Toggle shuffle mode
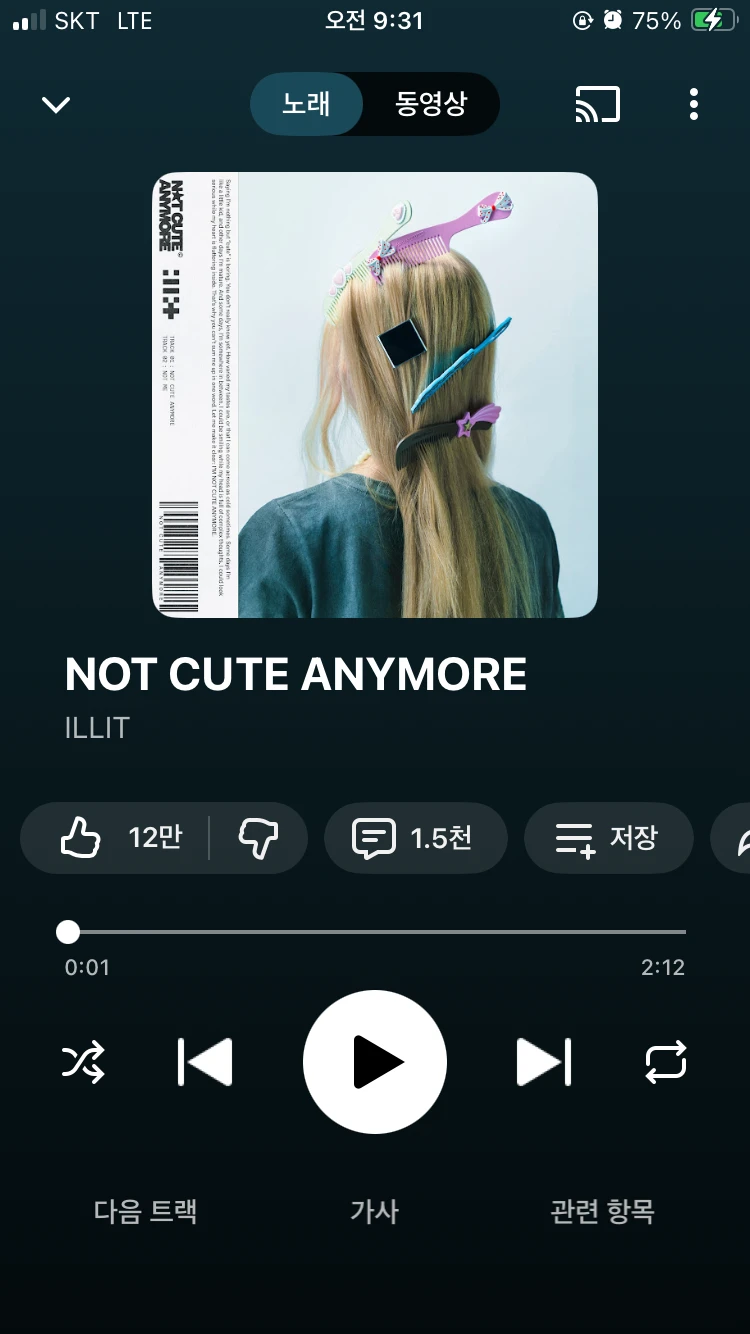The height and width of the screenshot is (1334, 750). 83,1062
